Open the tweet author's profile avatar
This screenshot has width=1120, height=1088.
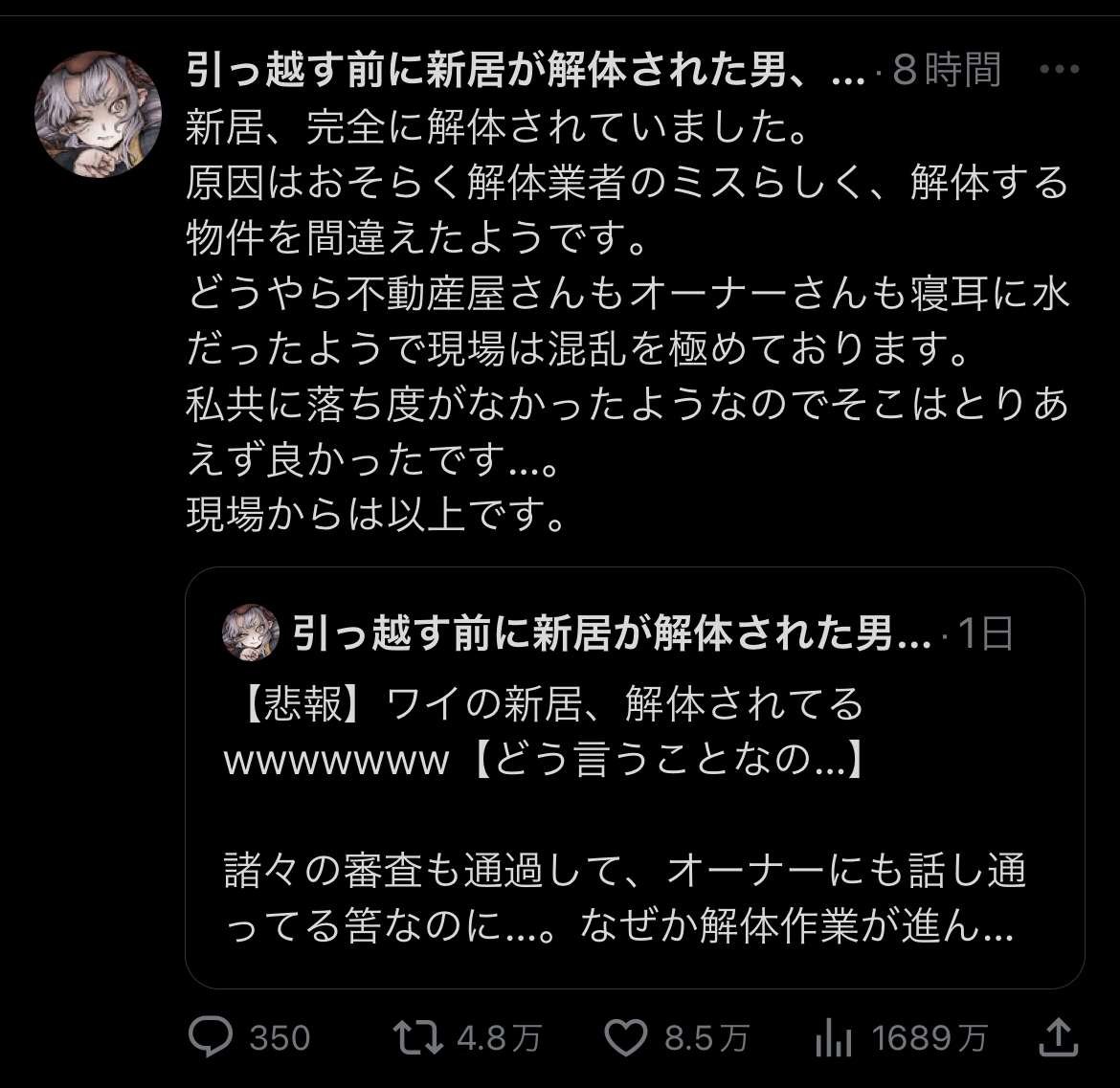[98, 114]
